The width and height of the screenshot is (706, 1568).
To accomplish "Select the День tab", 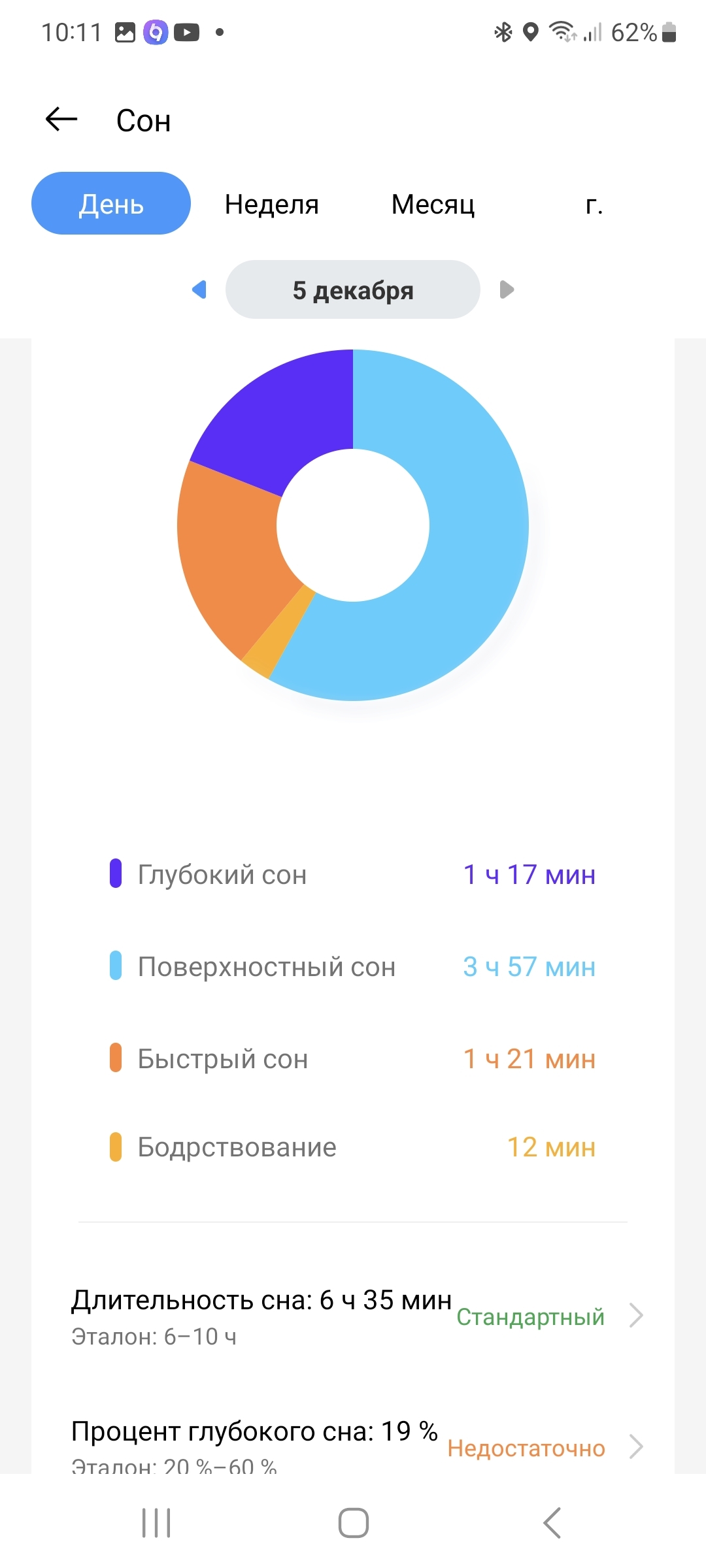I will (x=111, y=204).
